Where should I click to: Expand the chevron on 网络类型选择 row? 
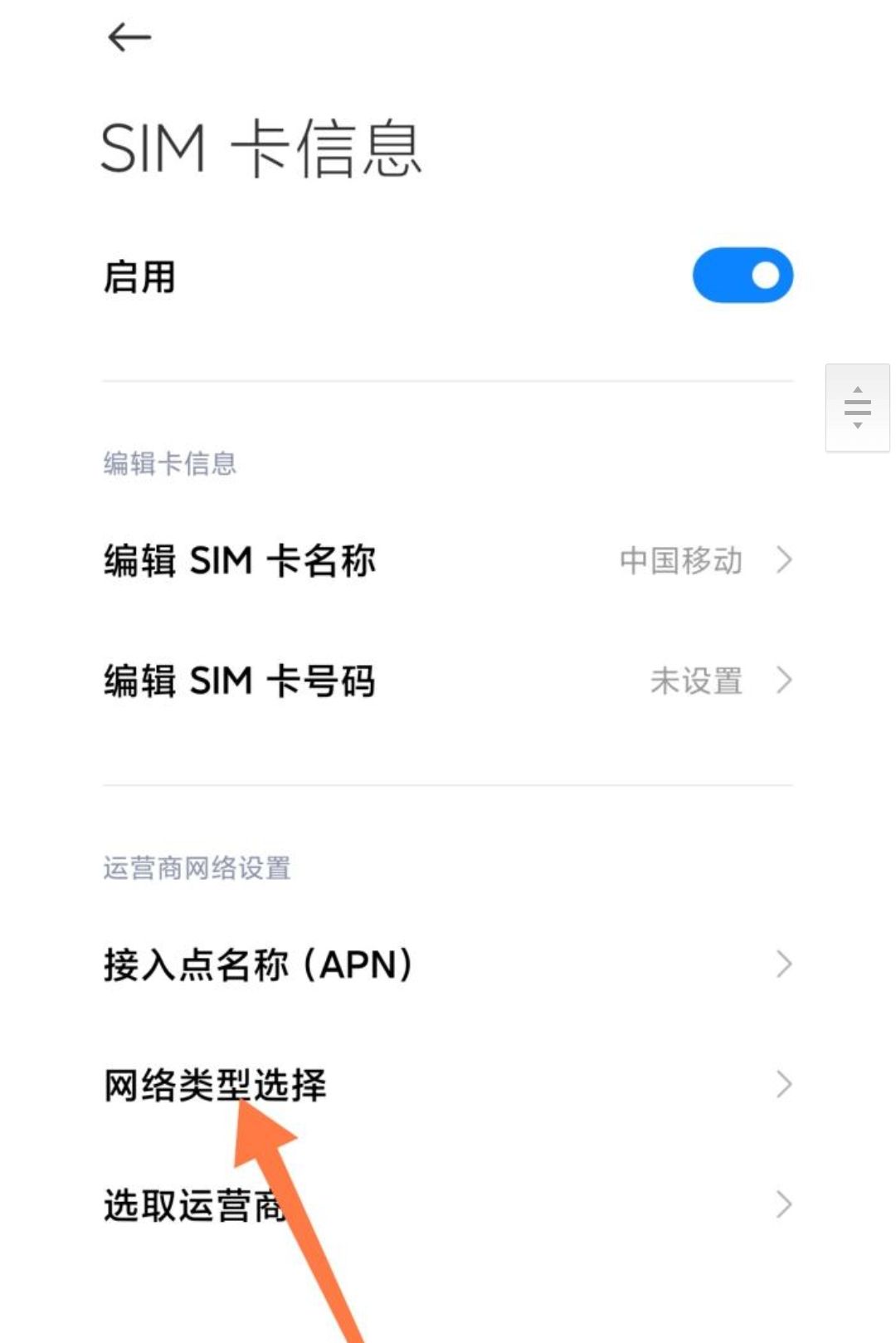click(784, 1083)
